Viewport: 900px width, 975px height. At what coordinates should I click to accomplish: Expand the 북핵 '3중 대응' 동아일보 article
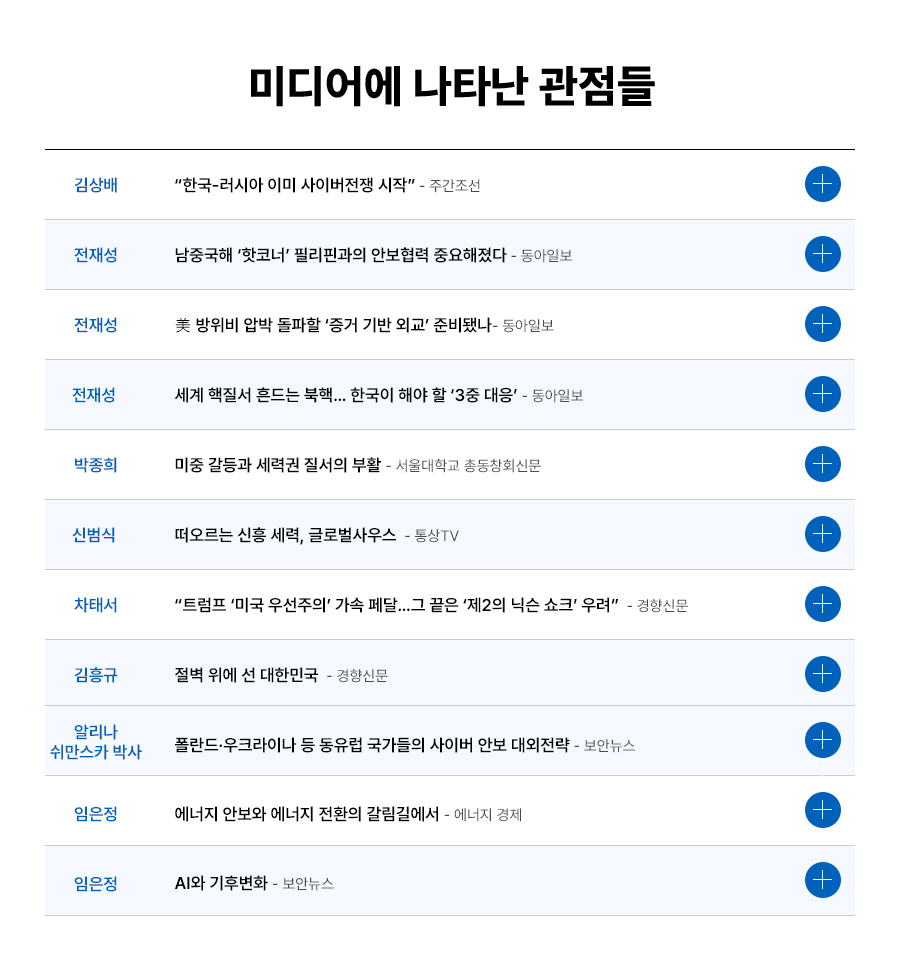(x=822, y=394)
